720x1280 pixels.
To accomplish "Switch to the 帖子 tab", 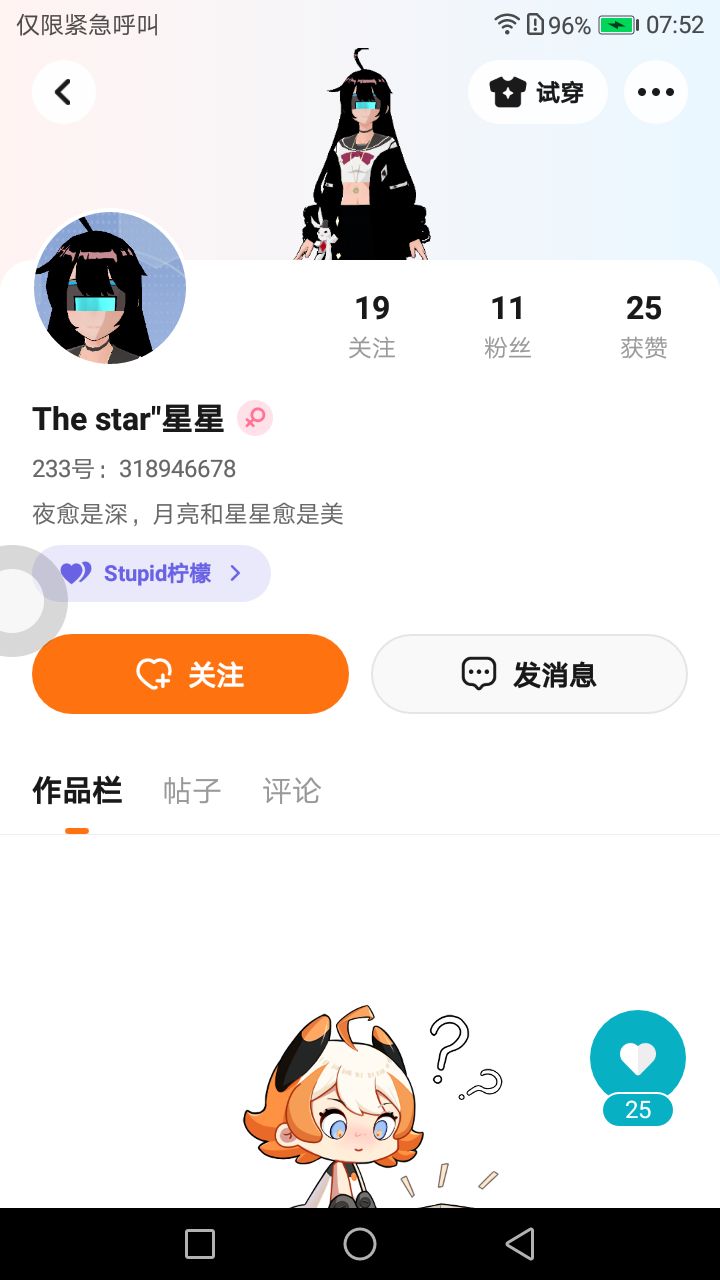I will pos(191,791).
